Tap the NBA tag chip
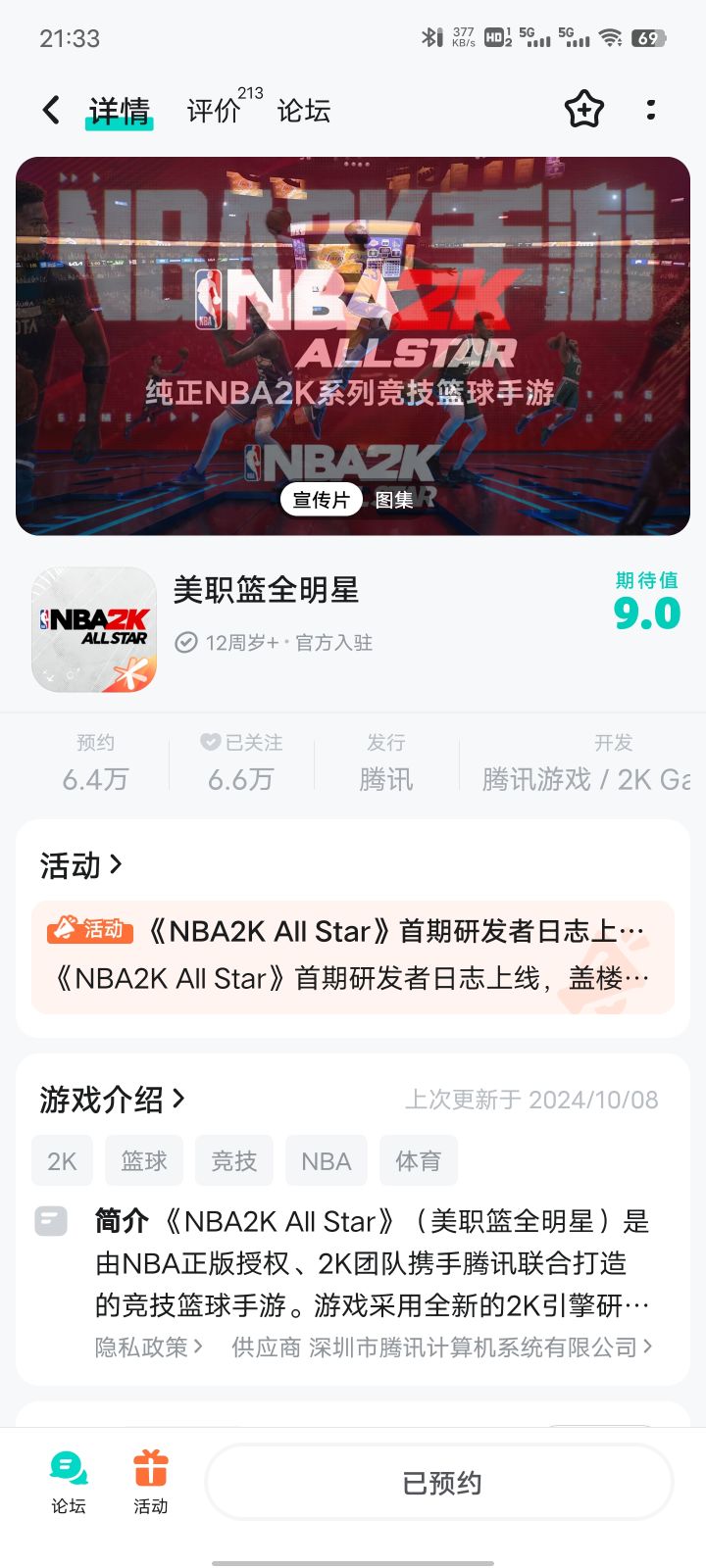The height and width of the screenshot is (1568, 706). pyautogui.click(x=327, y=1161)
